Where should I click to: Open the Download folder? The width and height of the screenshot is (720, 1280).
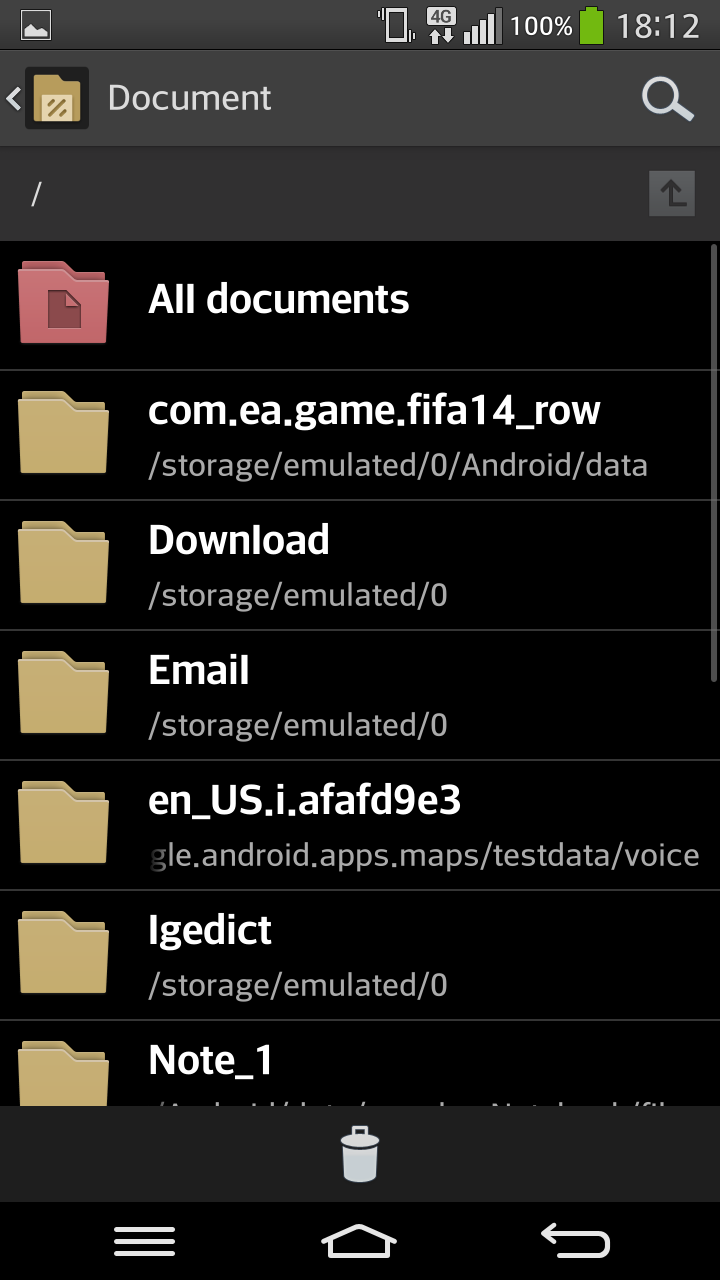pyautogui.click(x=360, y=565)
